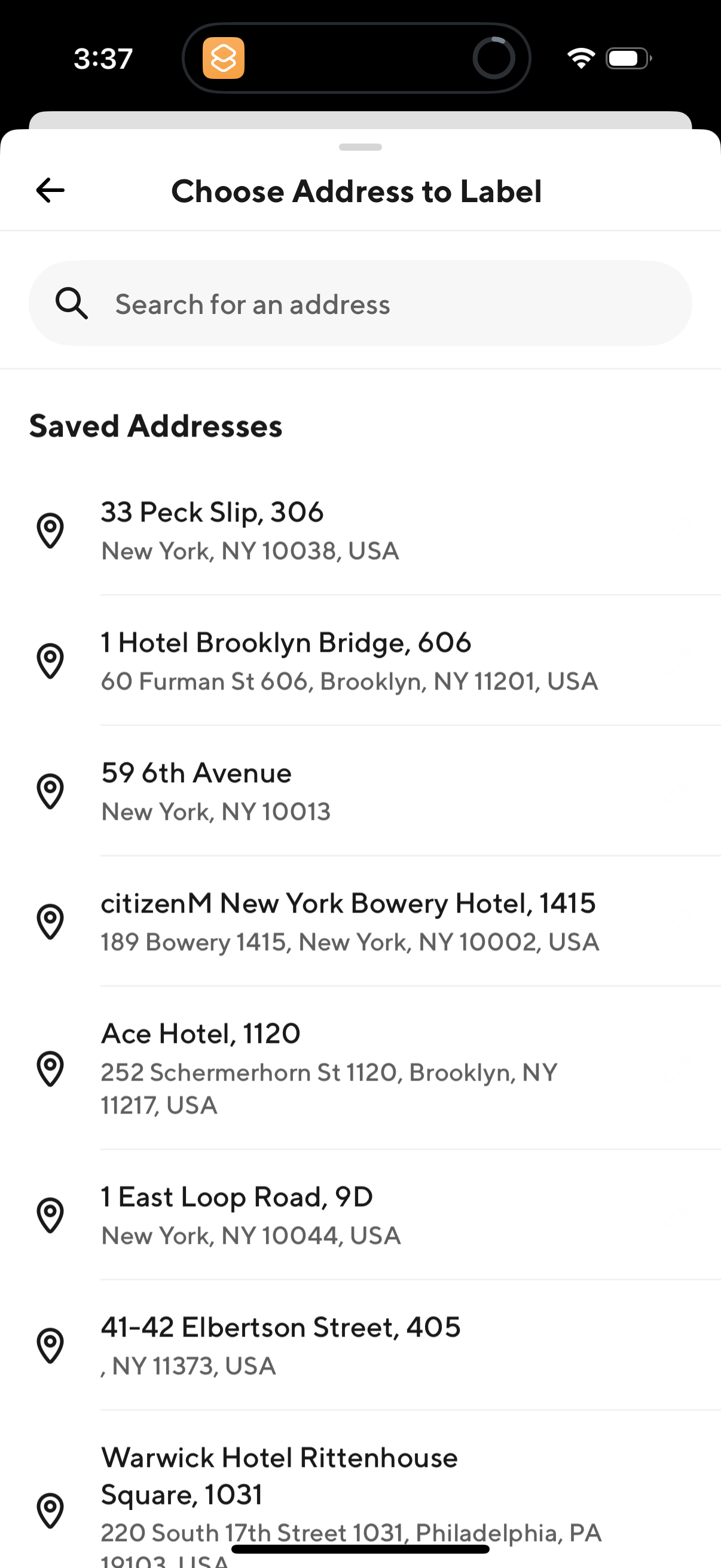Tap the pin beside Warwick Hotel Rittenhouse Square

click(x=51, y=1509)
